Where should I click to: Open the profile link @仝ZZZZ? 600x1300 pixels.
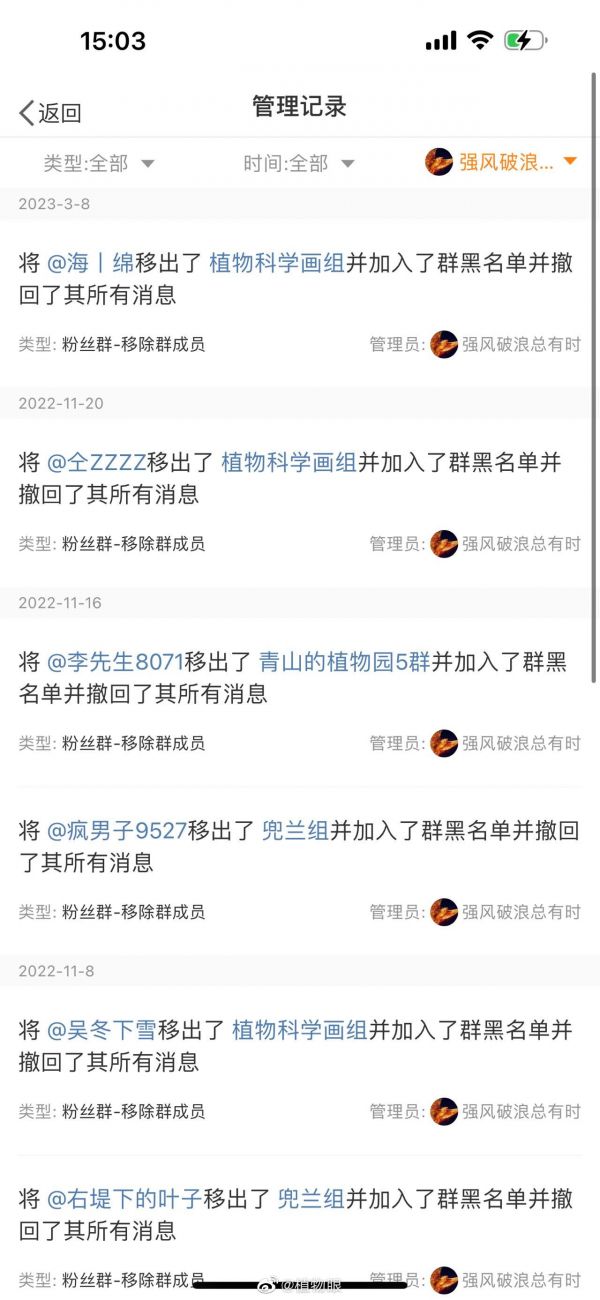point(97,462)
